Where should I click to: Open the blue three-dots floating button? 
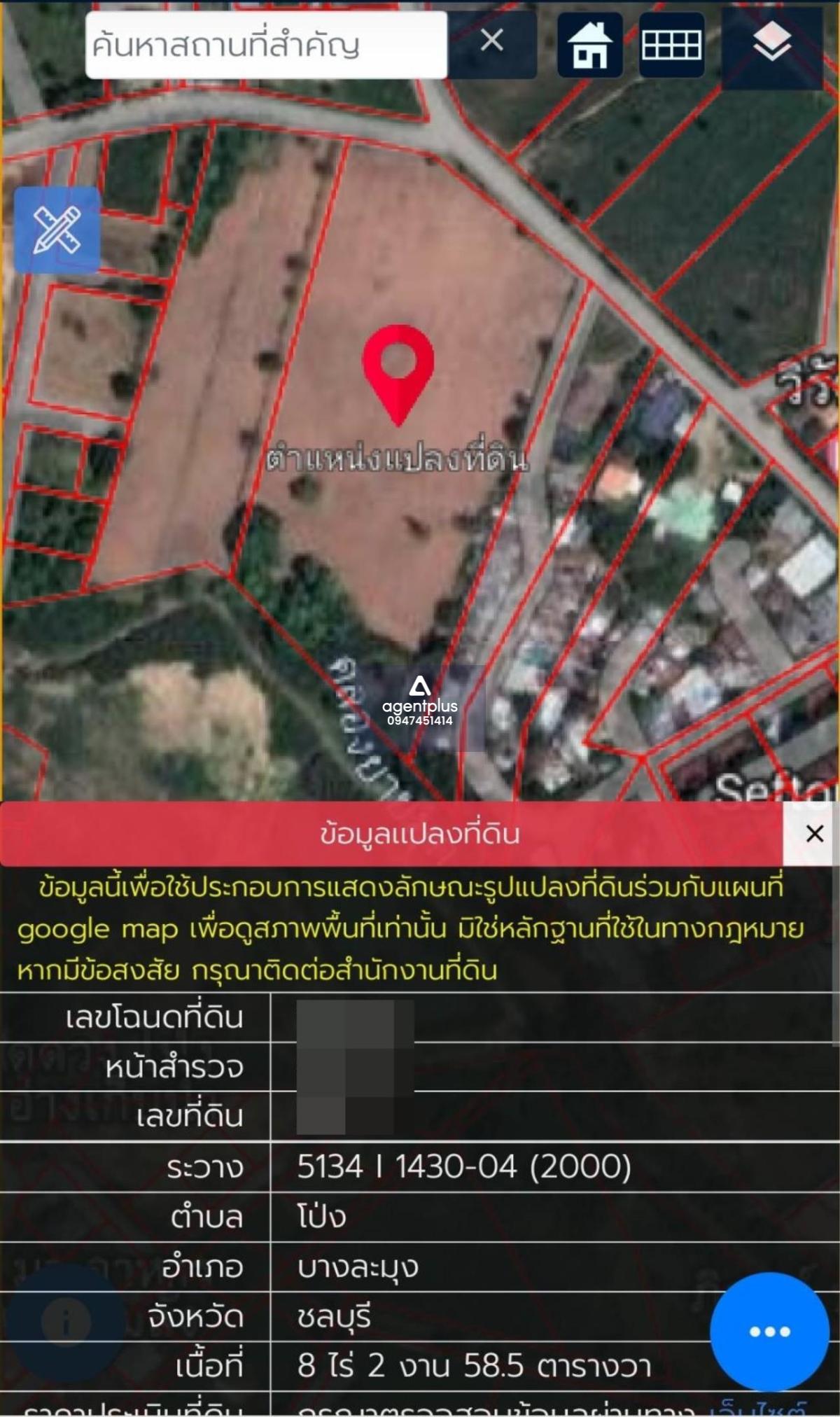[x=770, y=1332]
